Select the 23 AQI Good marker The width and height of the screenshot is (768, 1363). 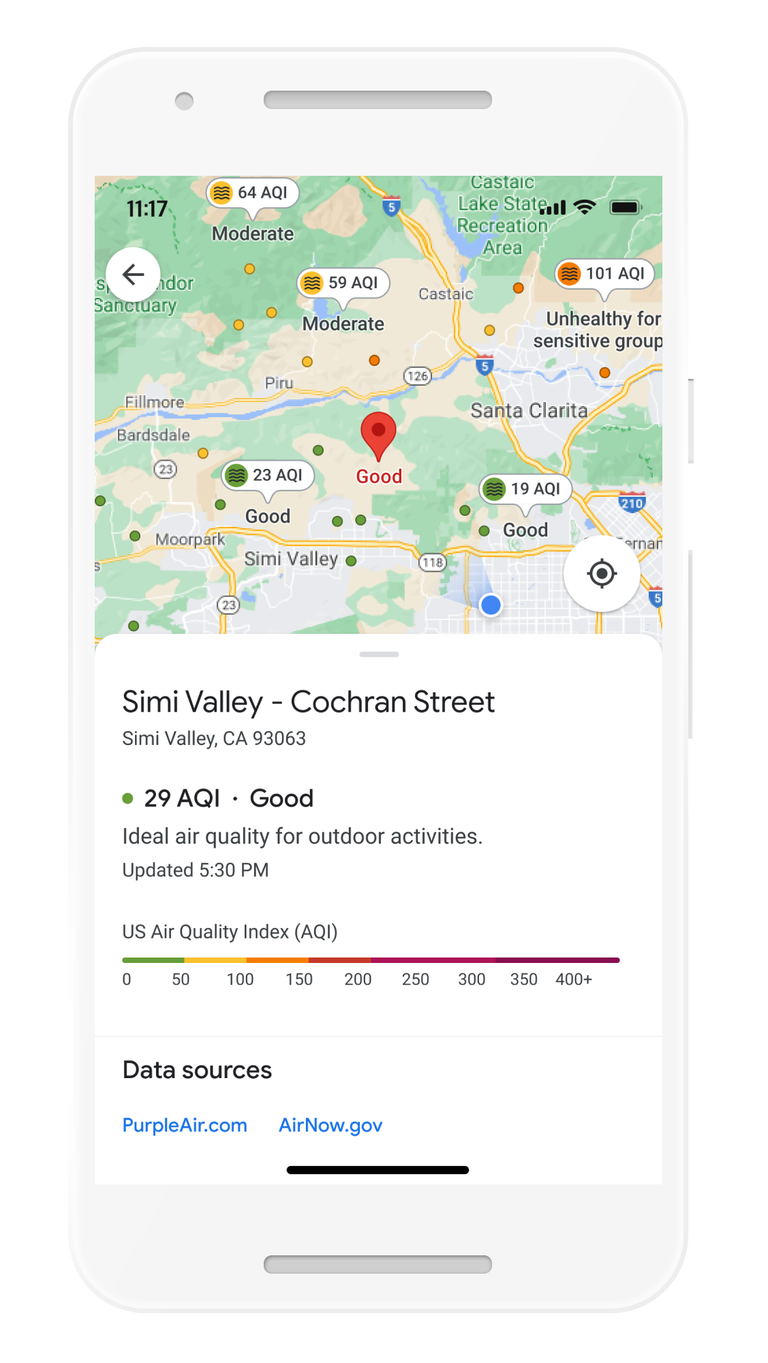[x=267, y=475]
